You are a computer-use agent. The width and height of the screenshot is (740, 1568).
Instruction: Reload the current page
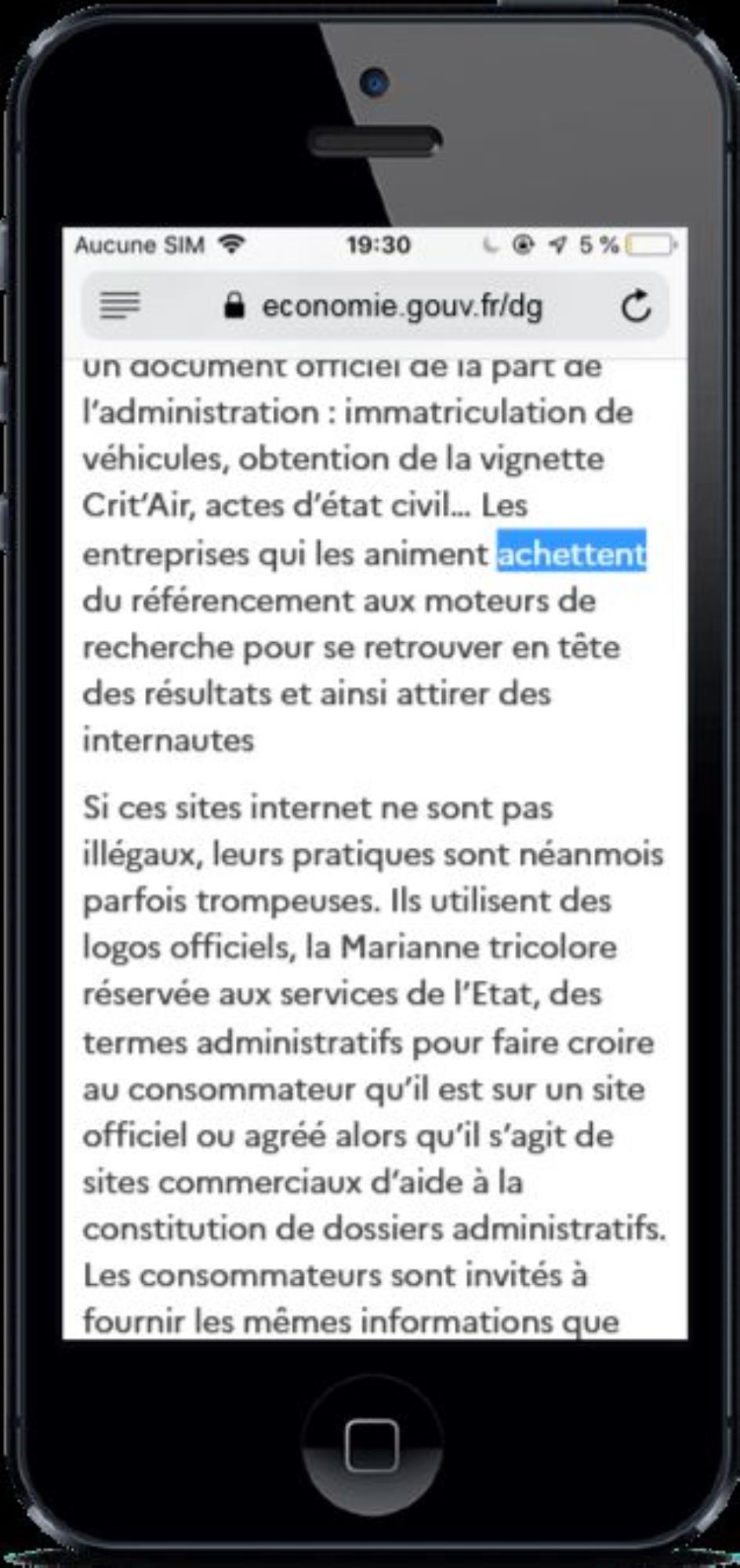point(636,307)
